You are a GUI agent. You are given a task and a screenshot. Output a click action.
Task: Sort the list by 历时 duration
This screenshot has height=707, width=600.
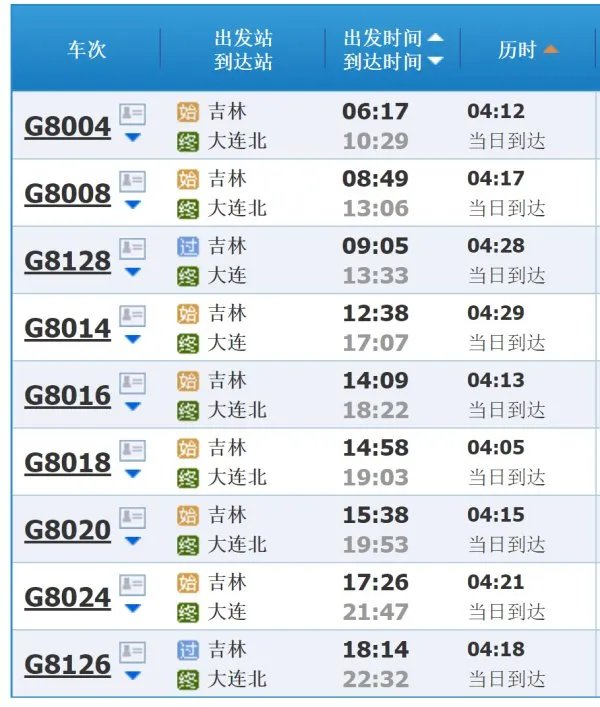pos(528,50)
